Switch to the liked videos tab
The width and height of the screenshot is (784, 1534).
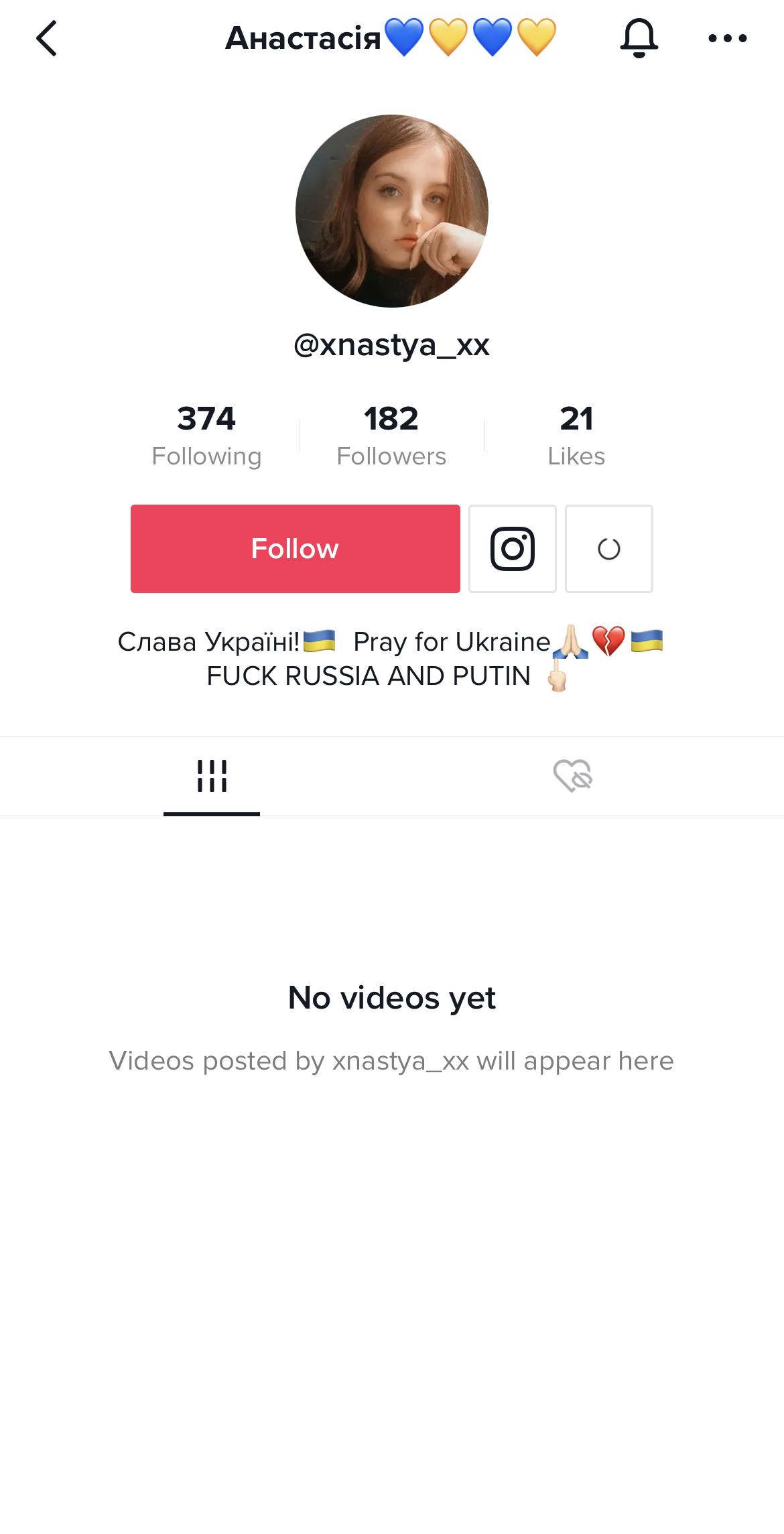click(x=572, y=776)
